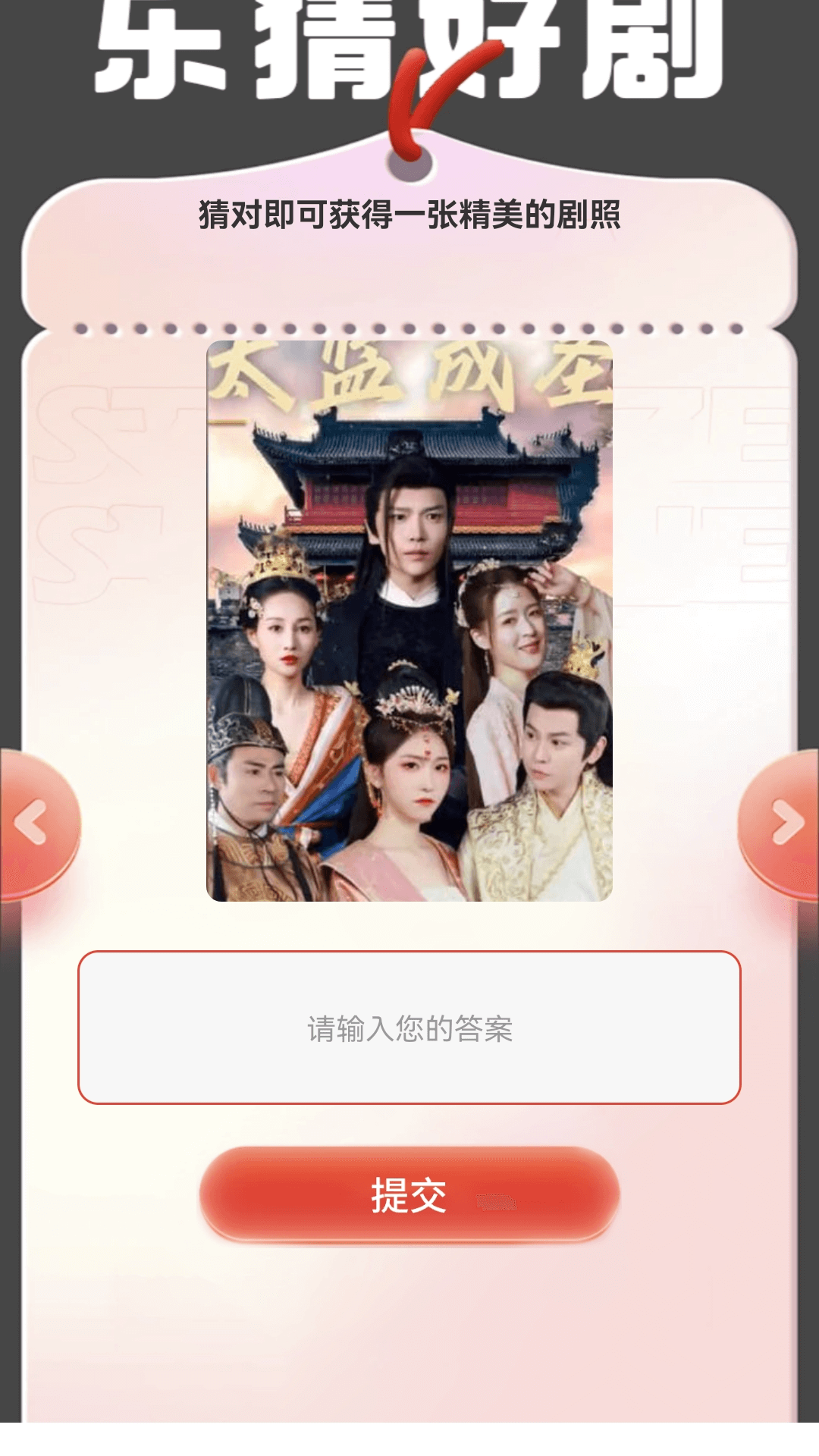The width and height of the screenshot is (819, 1456).
Task: Tap the gold title text on the poster
Action: 409,372
